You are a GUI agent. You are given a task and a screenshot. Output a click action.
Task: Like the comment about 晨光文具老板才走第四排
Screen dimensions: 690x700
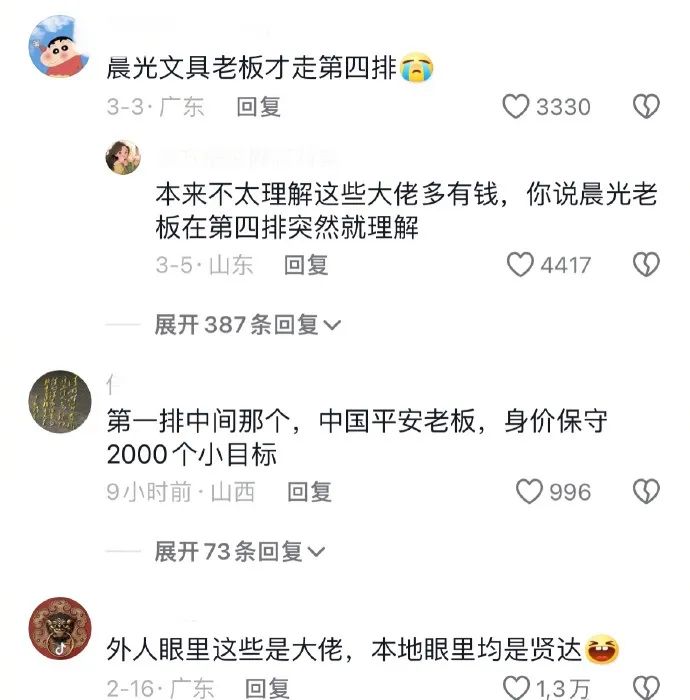click(515, 107)
